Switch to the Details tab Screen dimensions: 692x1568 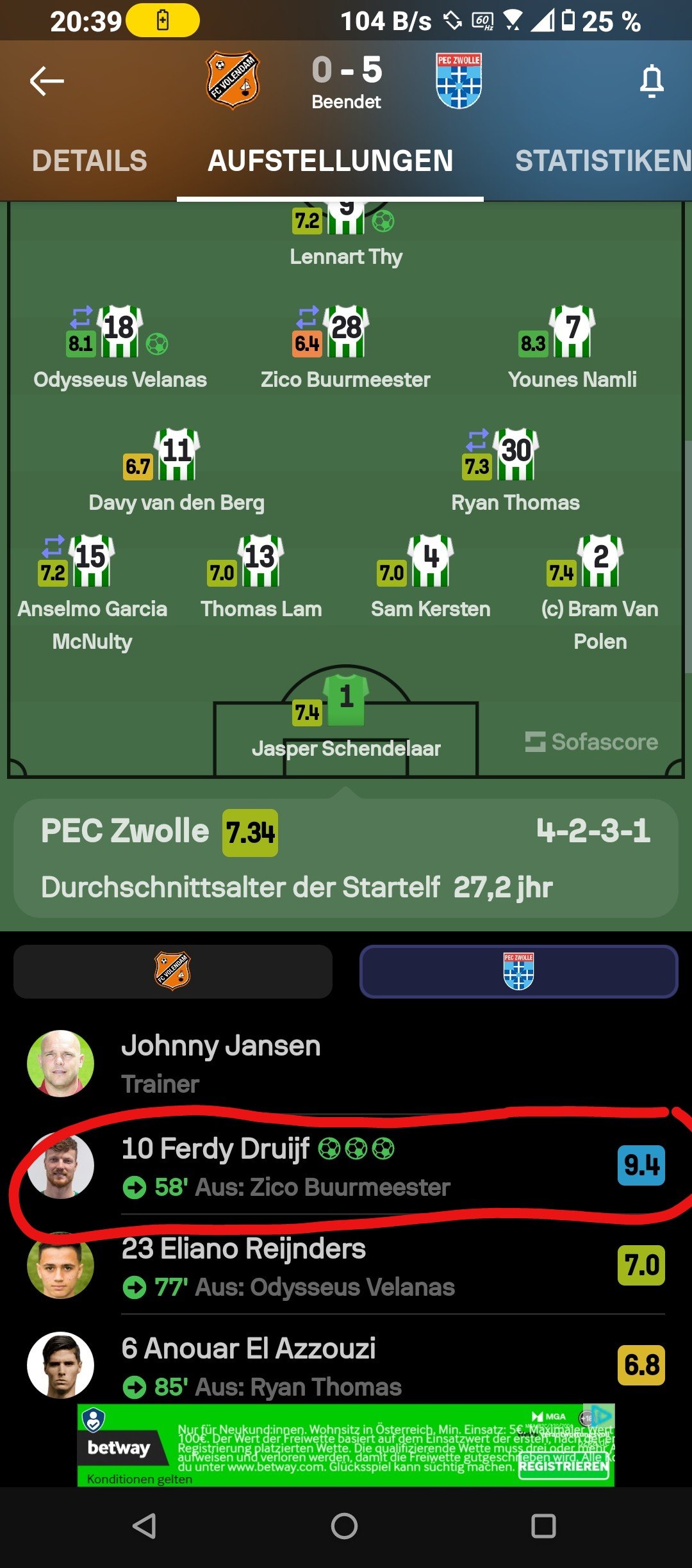click(90, 161)
